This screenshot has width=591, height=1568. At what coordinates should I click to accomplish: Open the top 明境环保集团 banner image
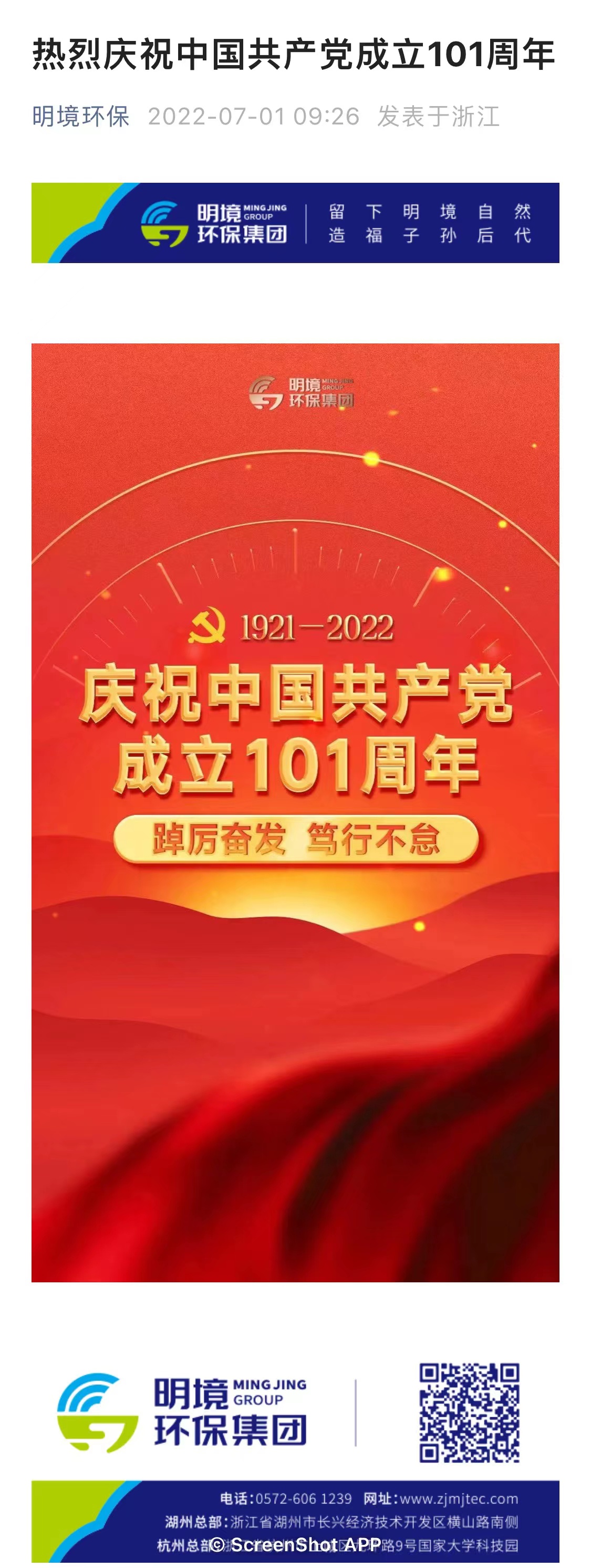[295, 223]
